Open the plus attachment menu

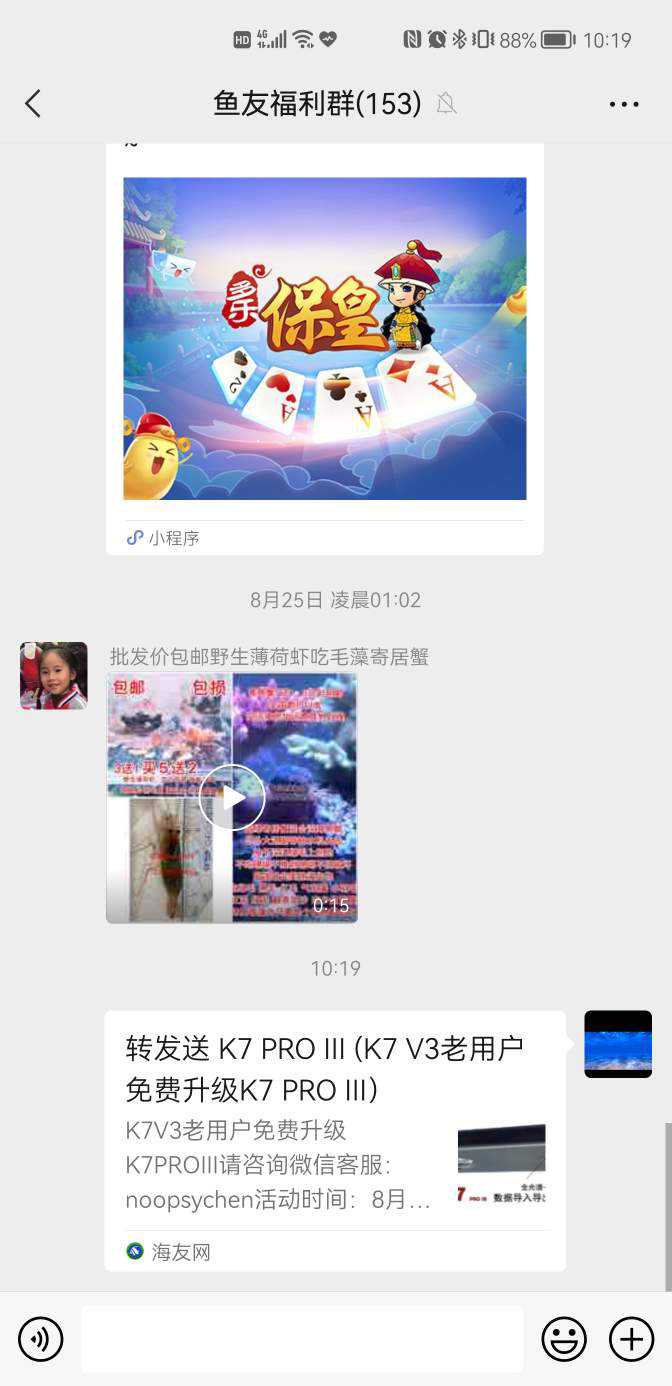pyautogui.click(x=631, y=1339)
